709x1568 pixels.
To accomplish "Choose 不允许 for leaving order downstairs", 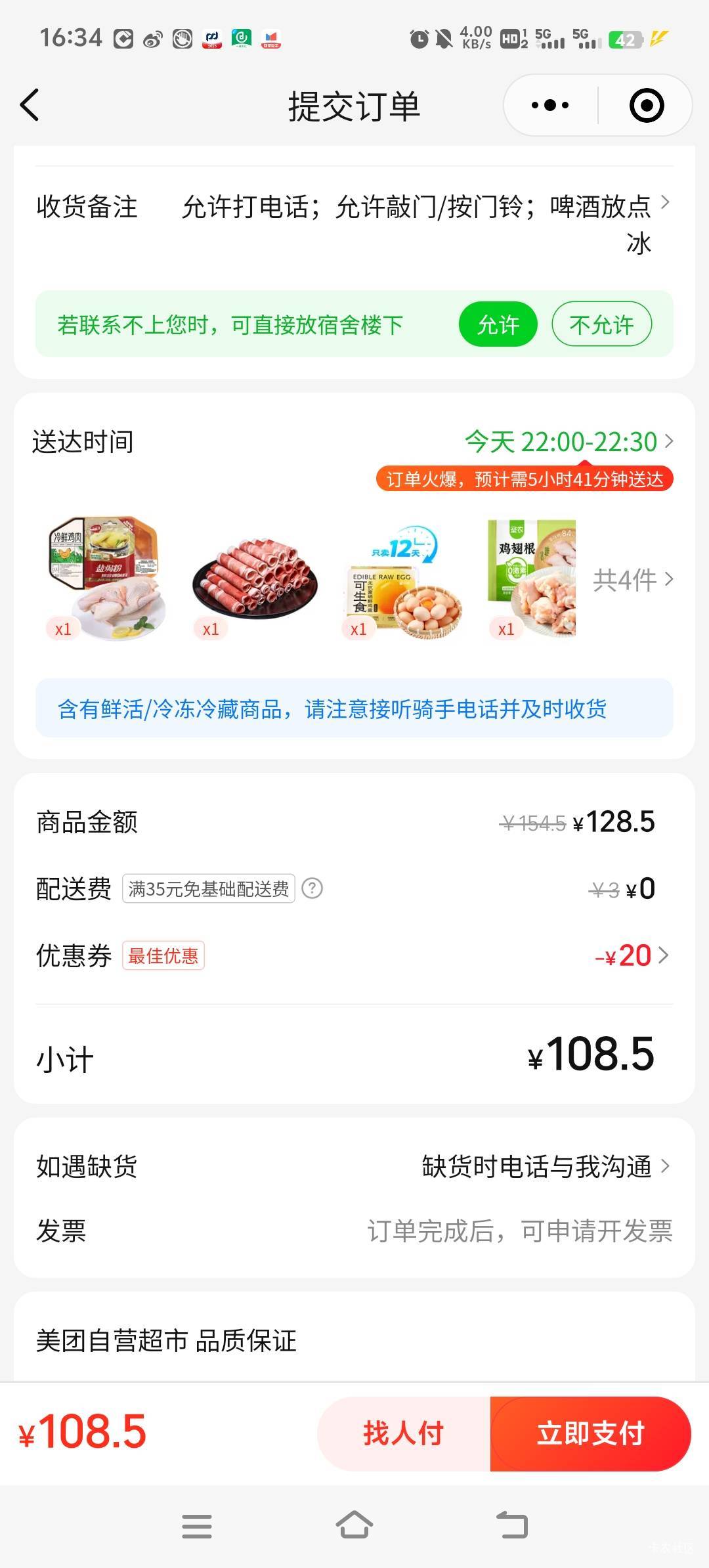I will [601, 324].
